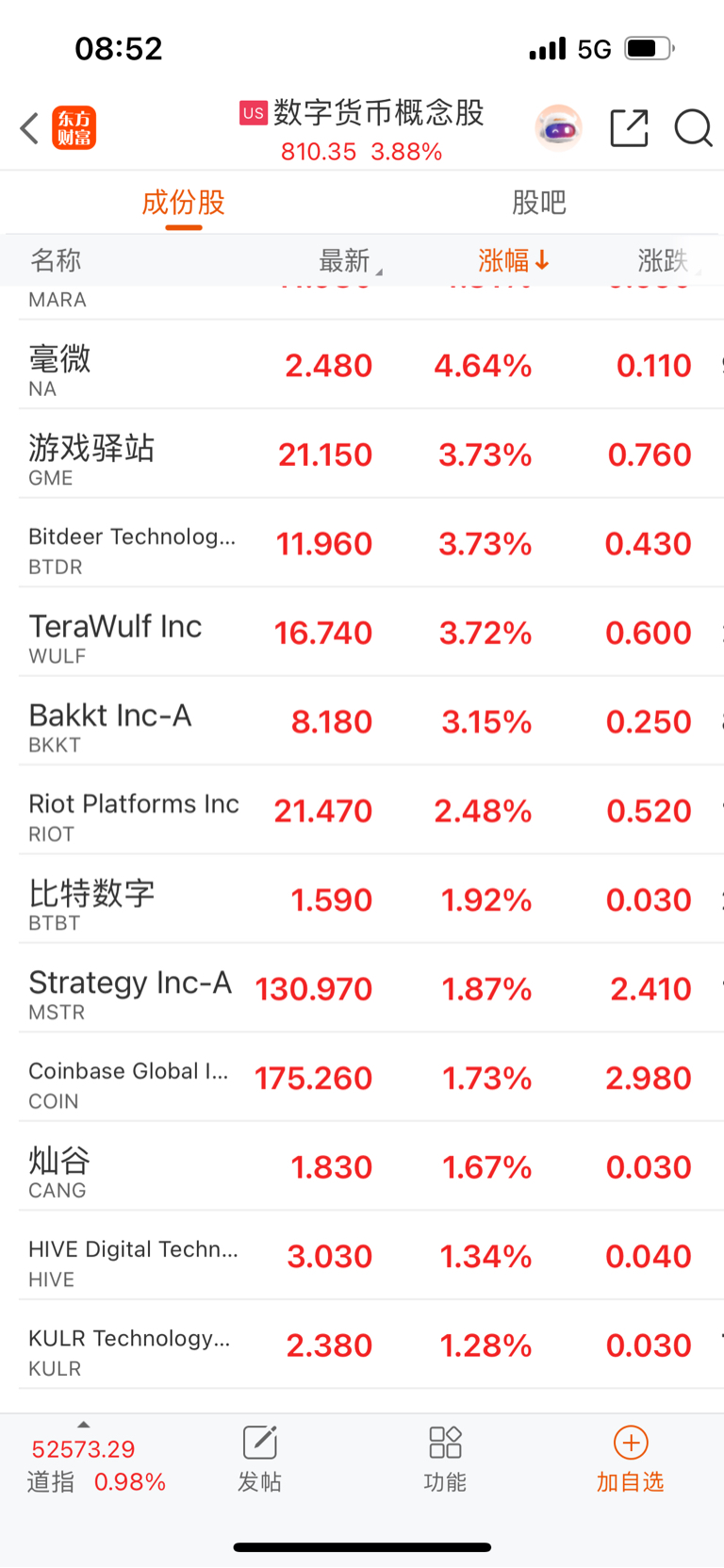The width and height of the screenshot is (724, 1568).
Task: Share this sector page
Action: 629,128
